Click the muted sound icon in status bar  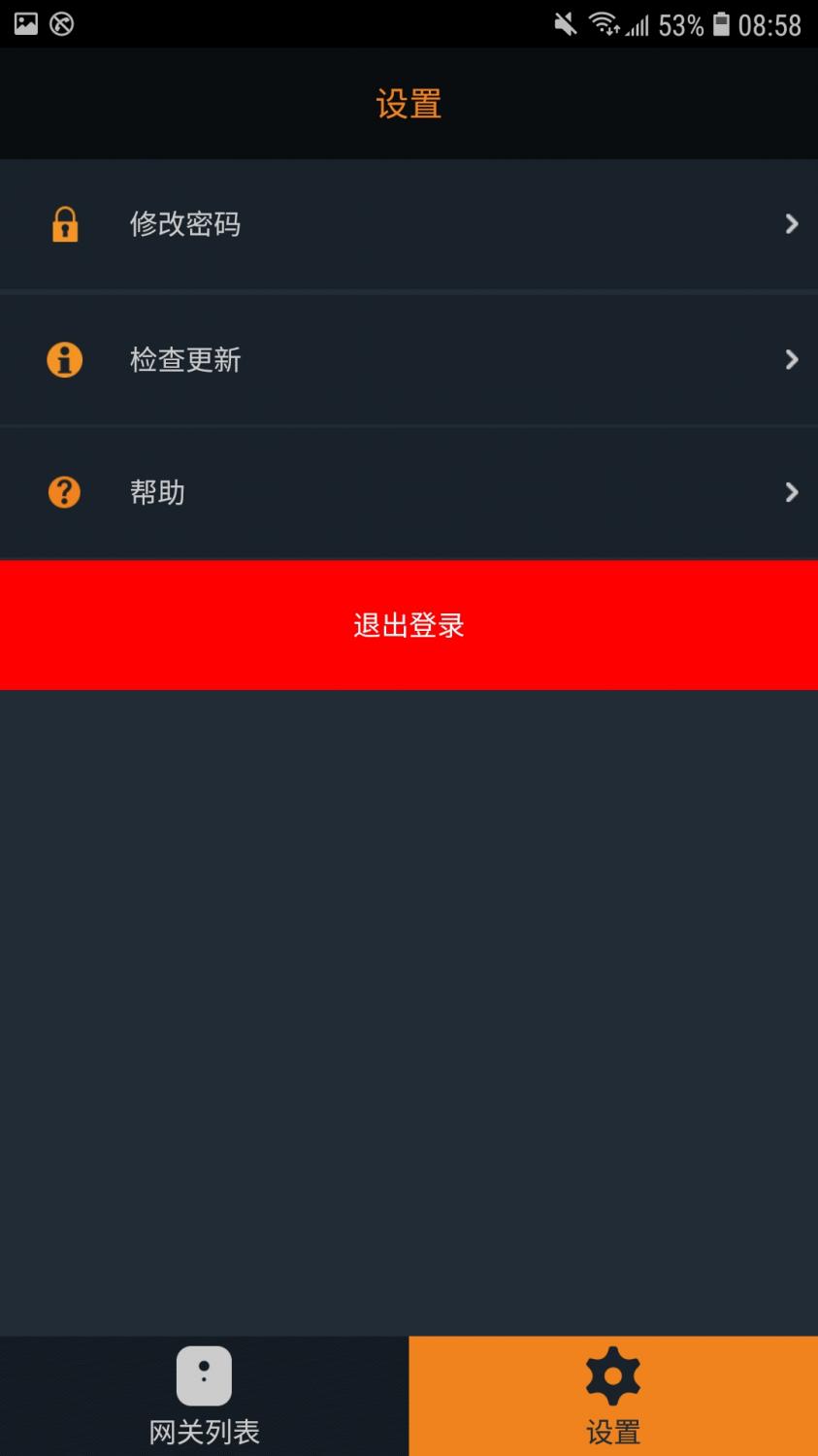coord(566,23)
